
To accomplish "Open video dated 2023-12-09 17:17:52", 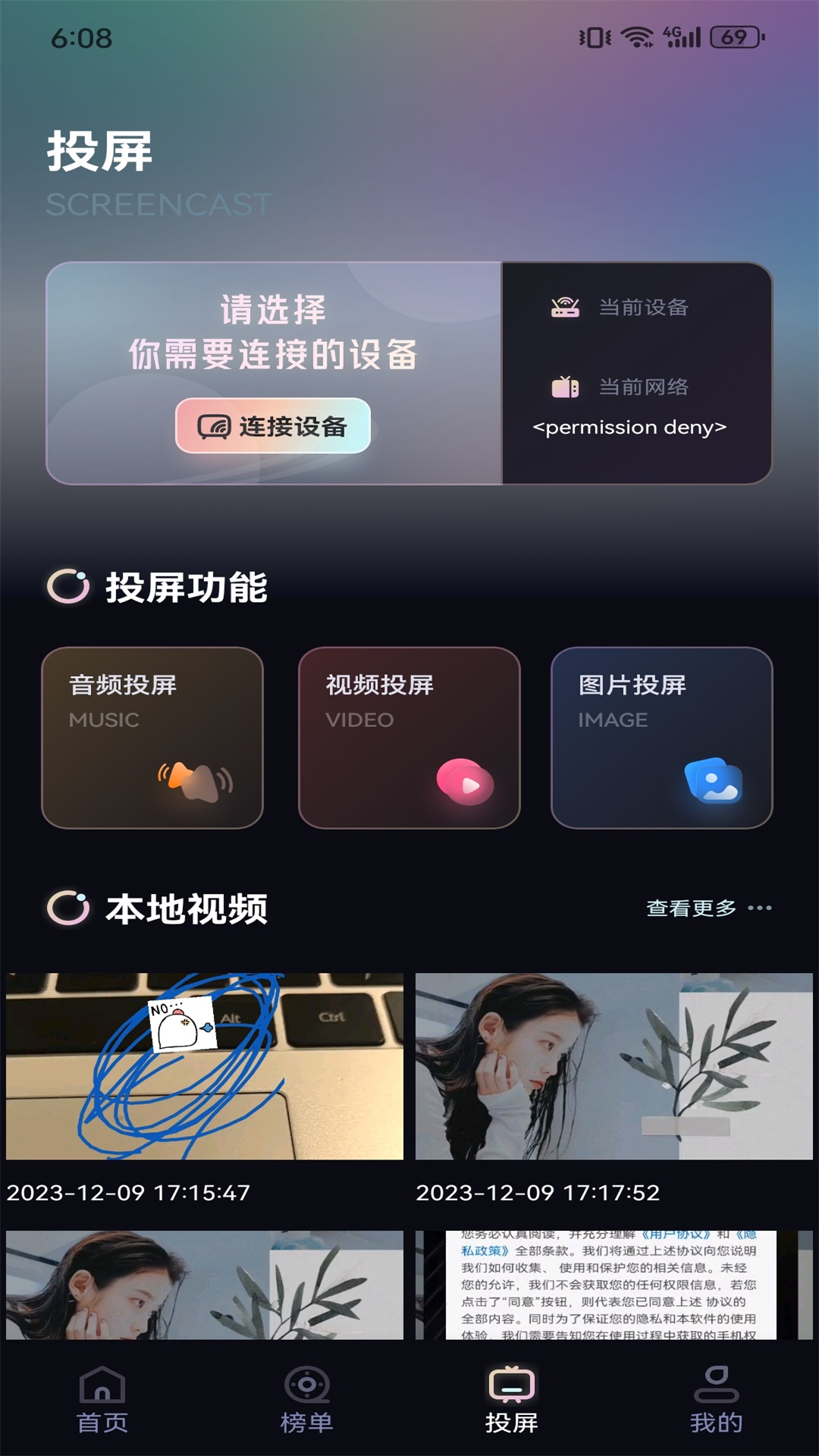I will [x=614, y=1066].
